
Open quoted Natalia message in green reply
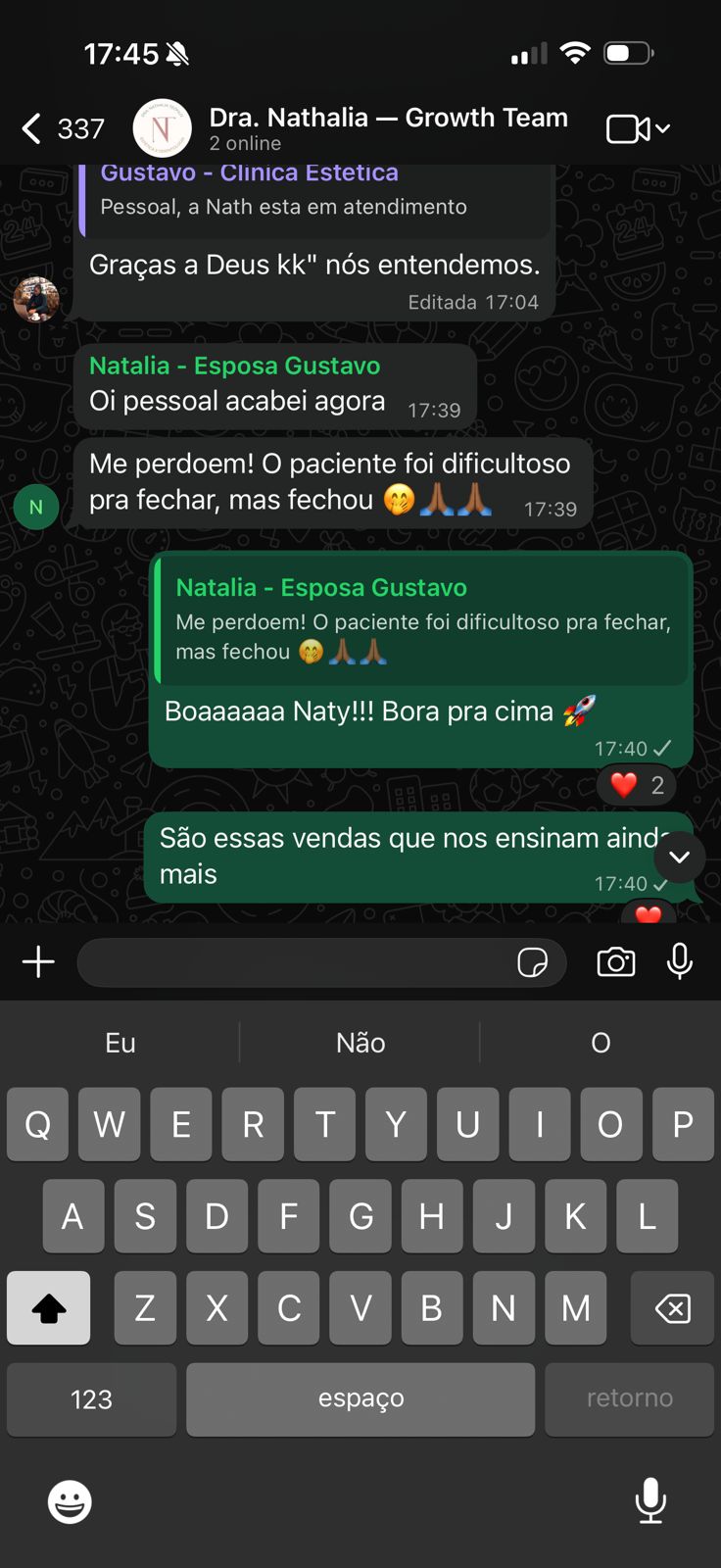click(421, 620)
